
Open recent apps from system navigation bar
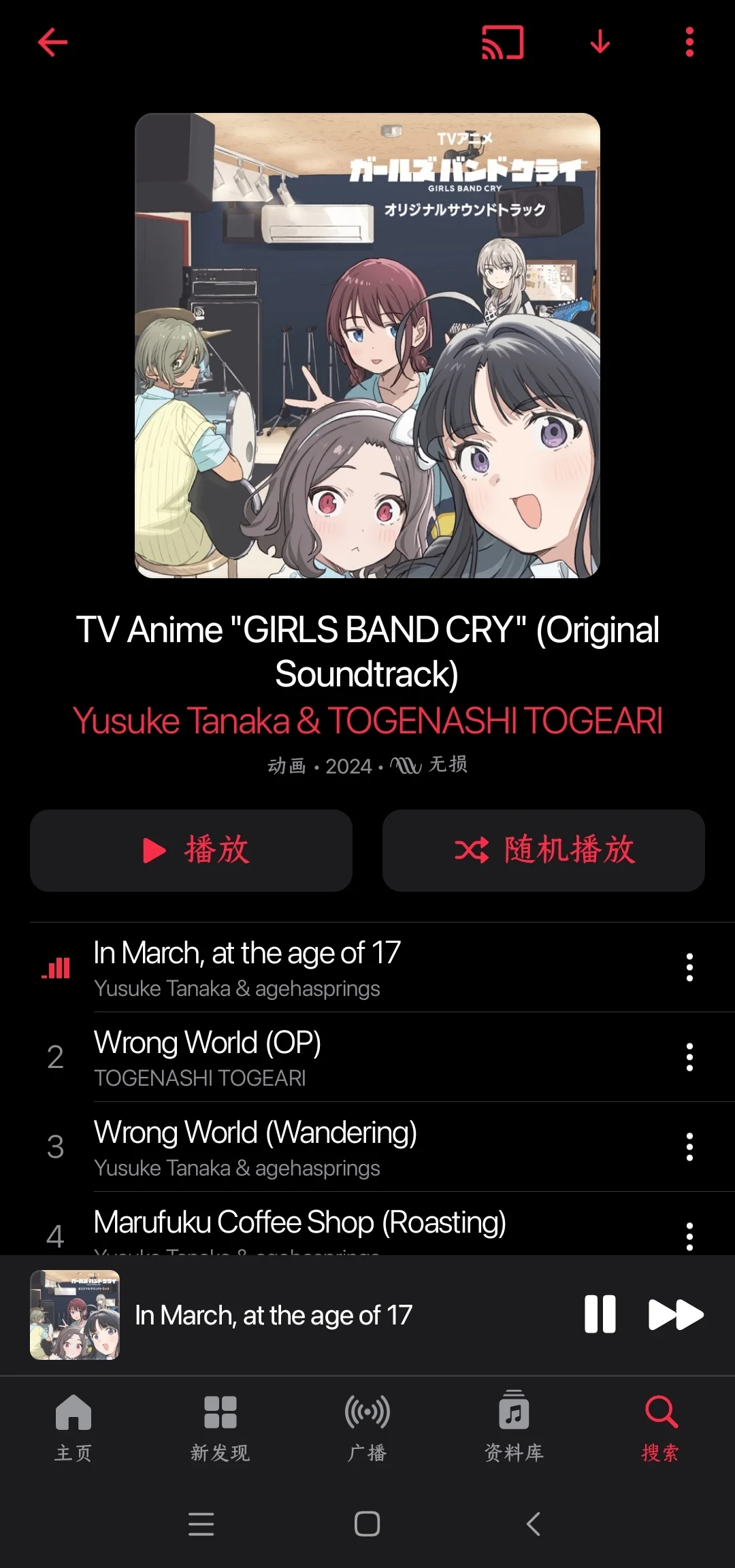tap(201, 1524)
